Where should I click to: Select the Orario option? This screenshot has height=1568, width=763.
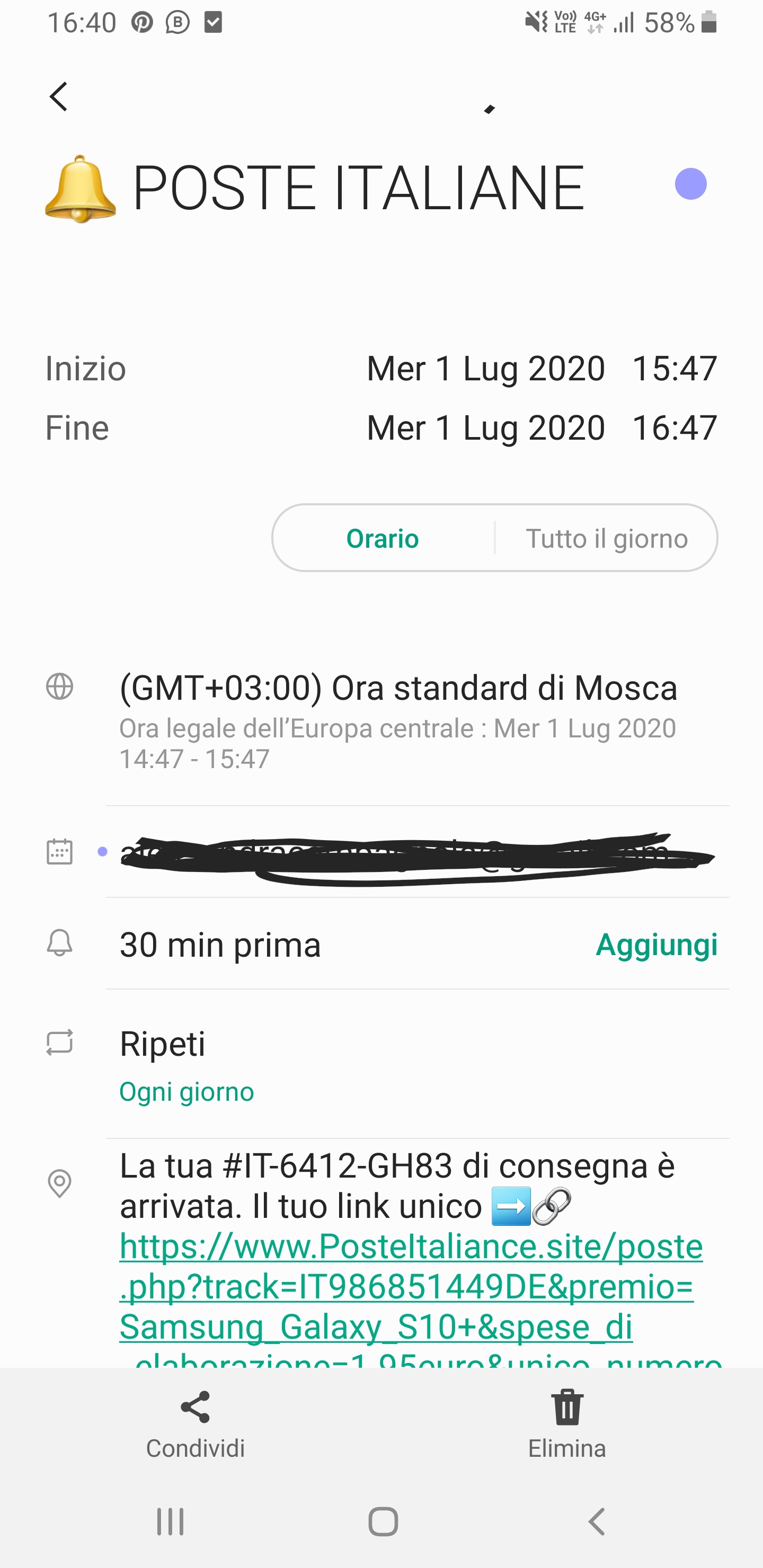[x=383, y=538]
